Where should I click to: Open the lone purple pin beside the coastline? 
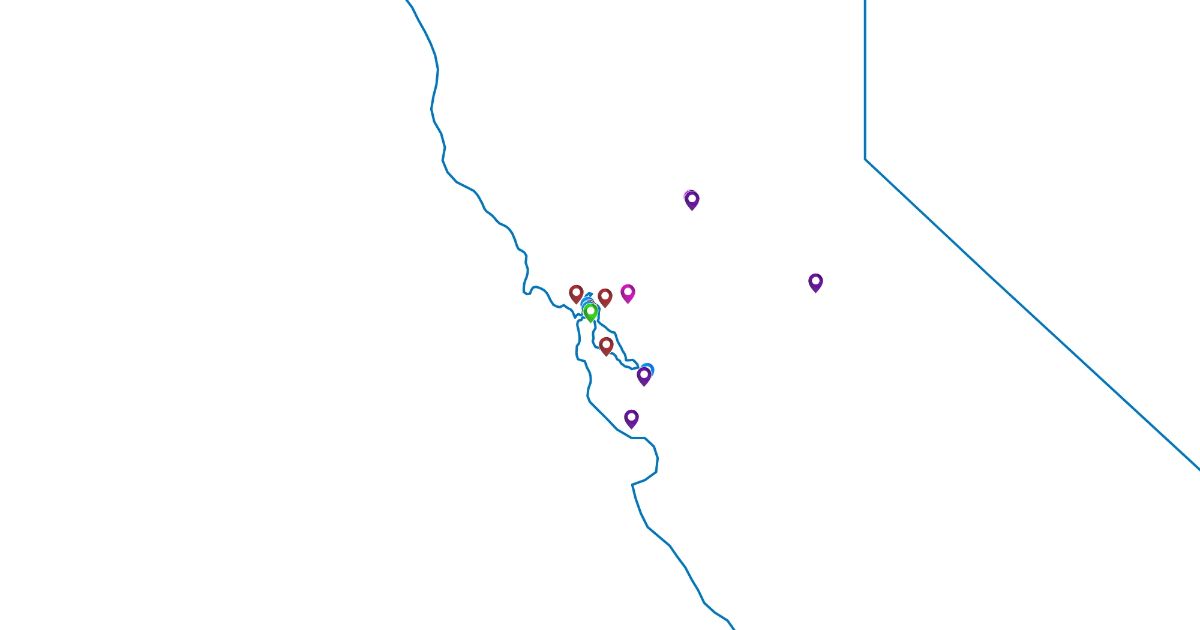tap(631, 418)
